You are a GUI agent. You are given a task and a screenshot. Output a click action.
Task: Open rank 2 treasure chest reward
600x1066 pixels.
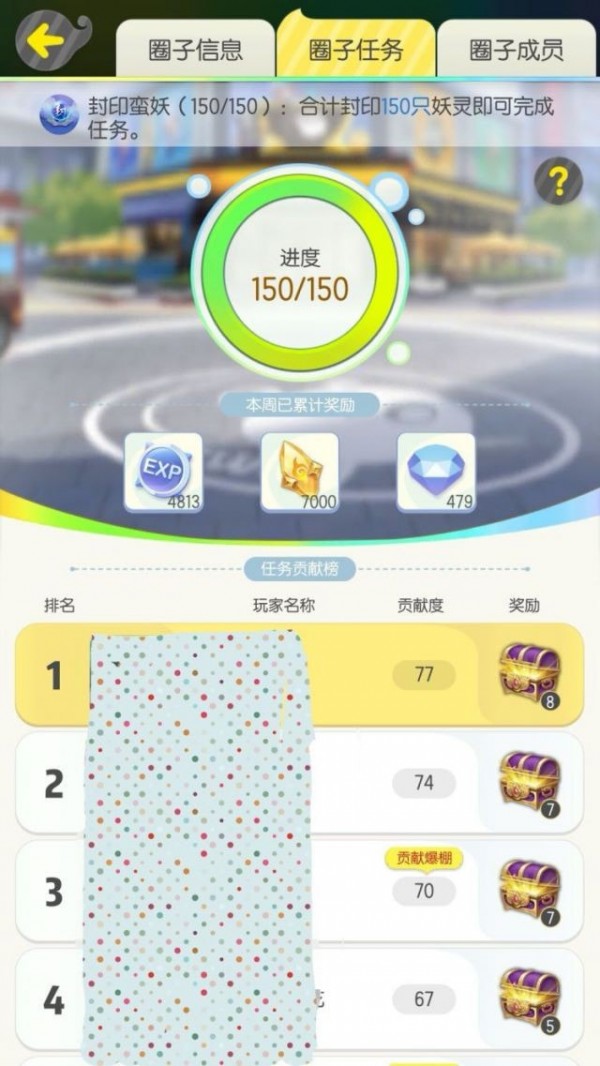coord(529,781)
